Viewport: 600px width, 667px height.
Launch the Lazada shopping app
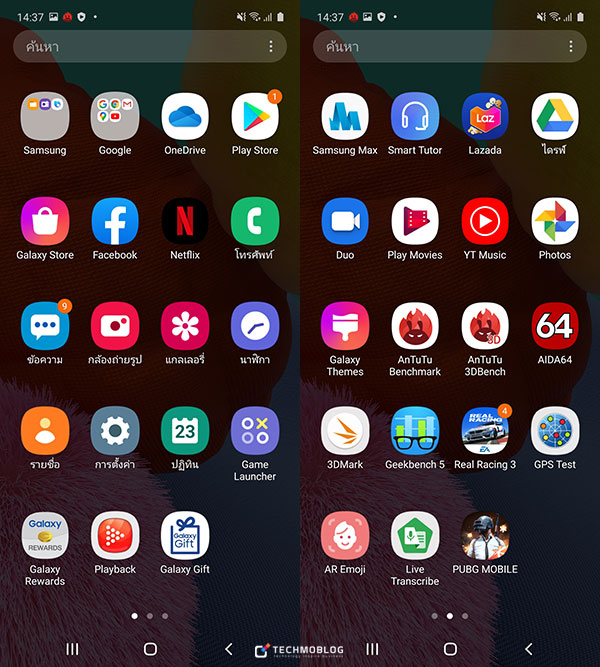tap(485, 117)
